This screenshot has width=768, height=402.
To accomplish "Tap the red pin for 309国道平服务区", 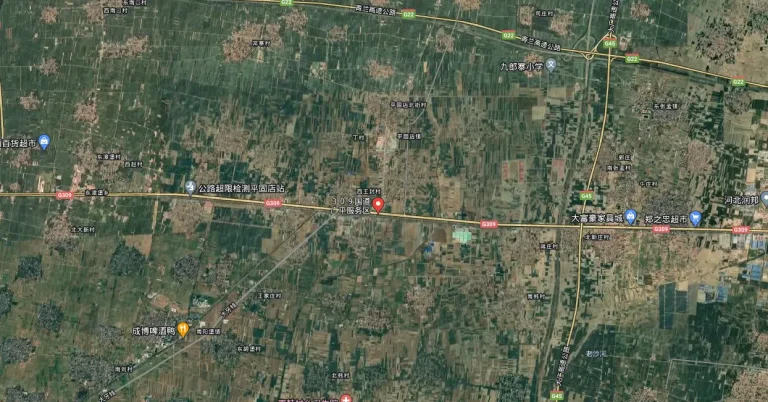I will pyautogui.click(x=378, y=204).
